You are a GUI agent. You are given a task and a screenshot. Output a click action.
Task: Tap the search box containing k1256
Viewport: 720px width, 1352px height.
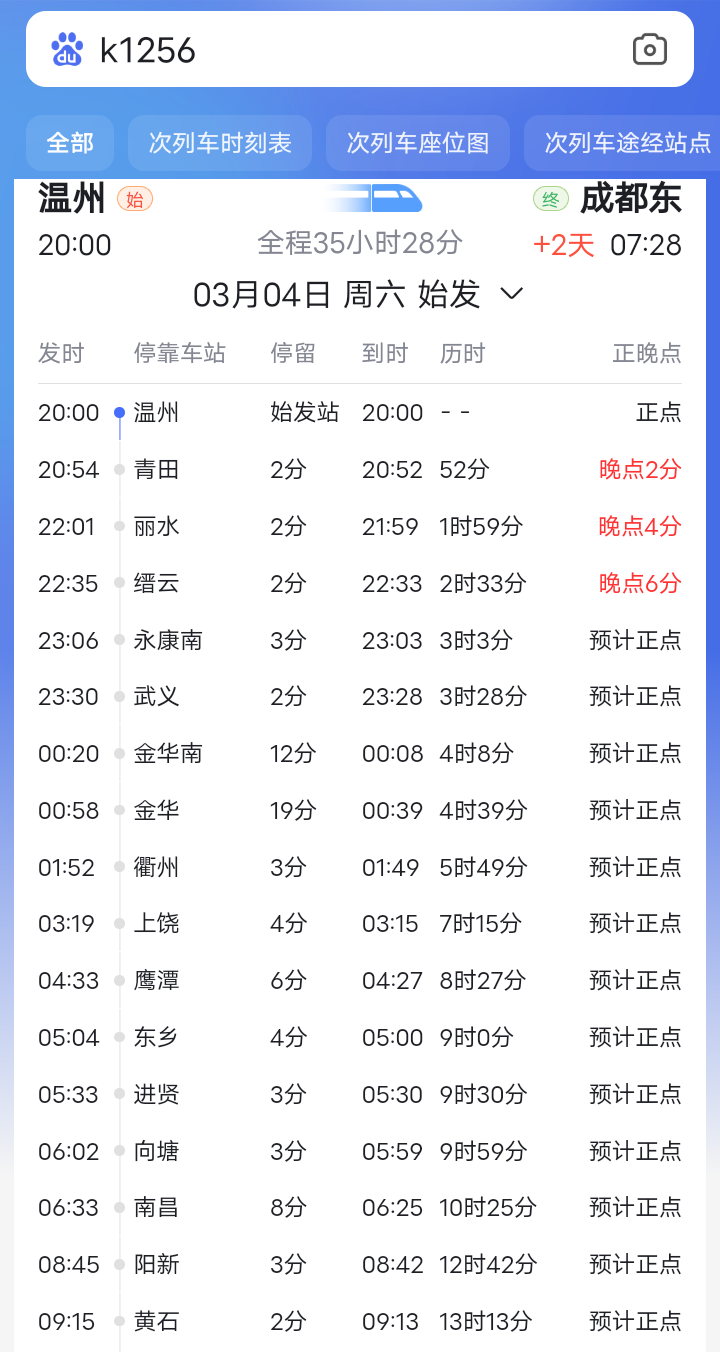pyautogui.click(x=359, y=49)
